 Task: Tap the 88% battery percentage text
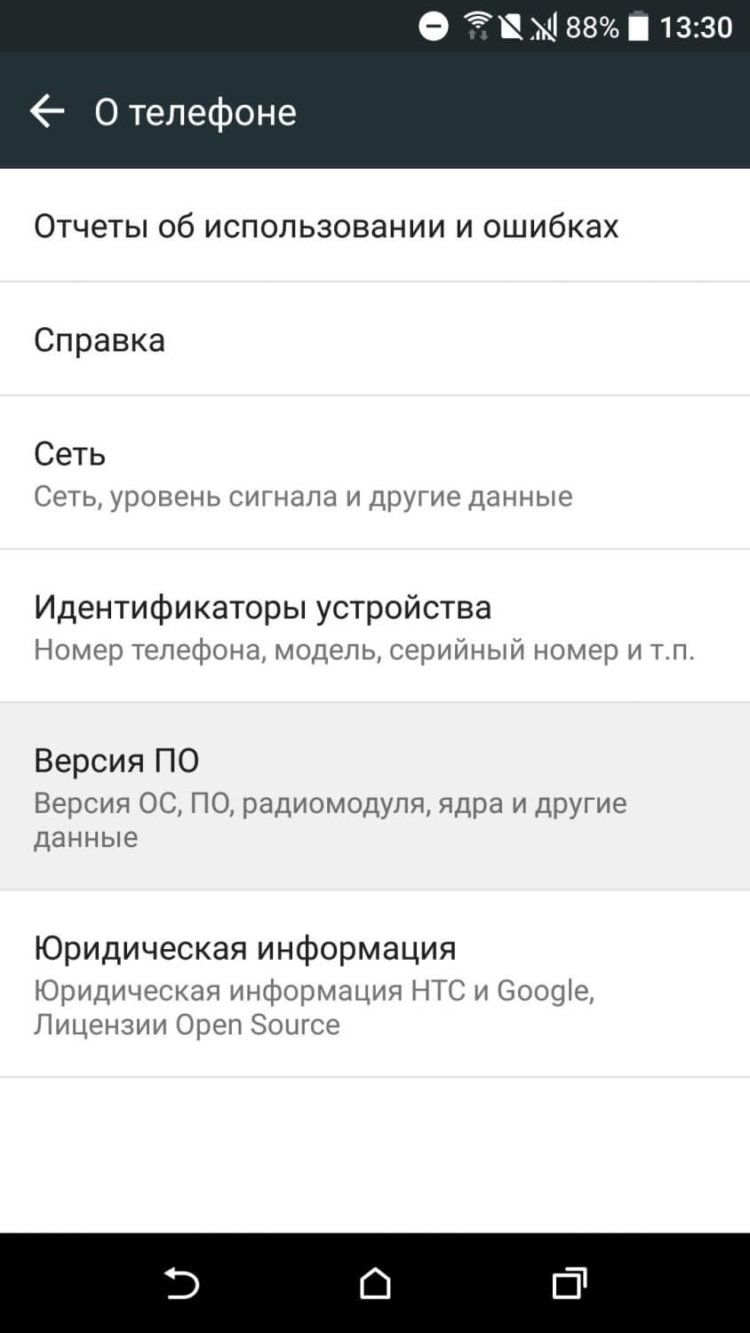595,27
